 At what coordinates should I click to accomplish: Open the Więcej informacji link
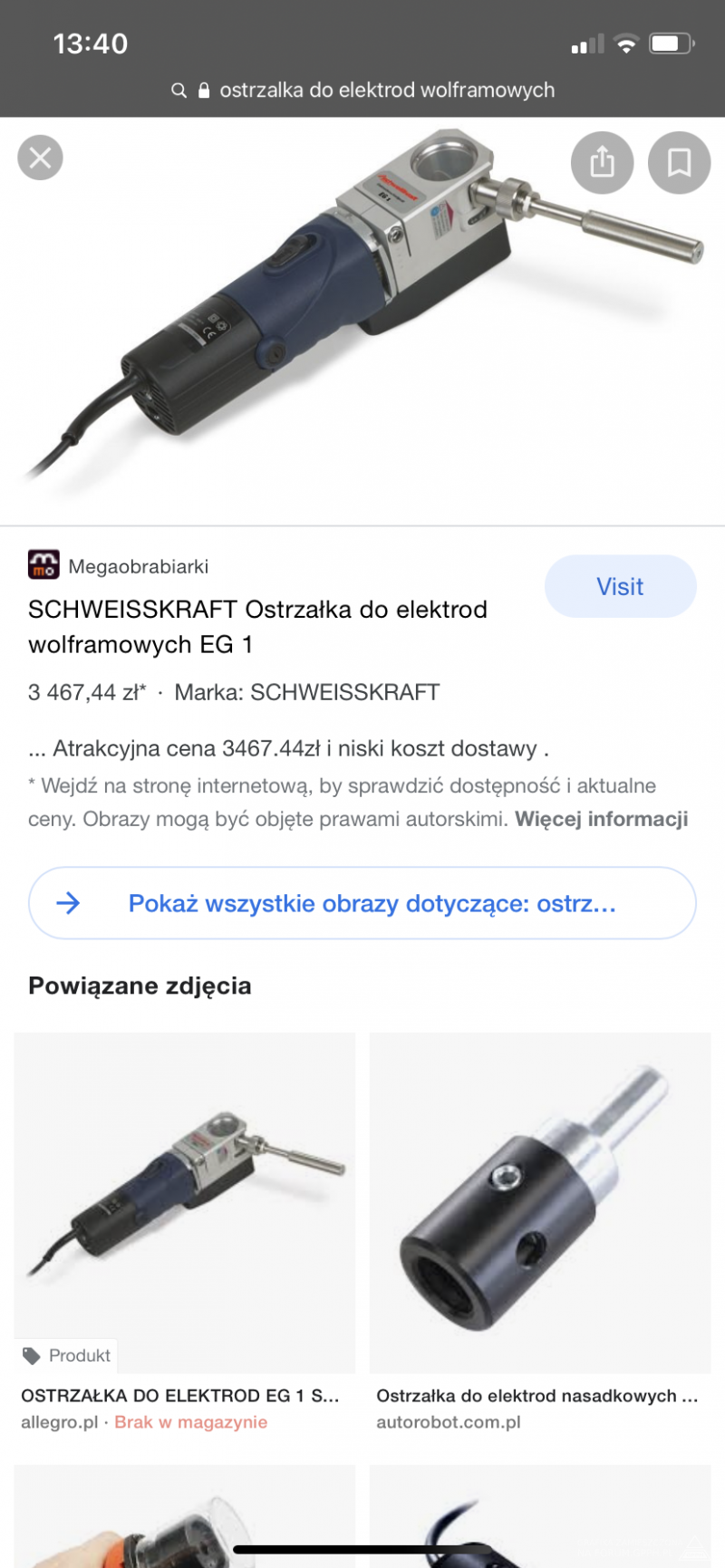601,819
